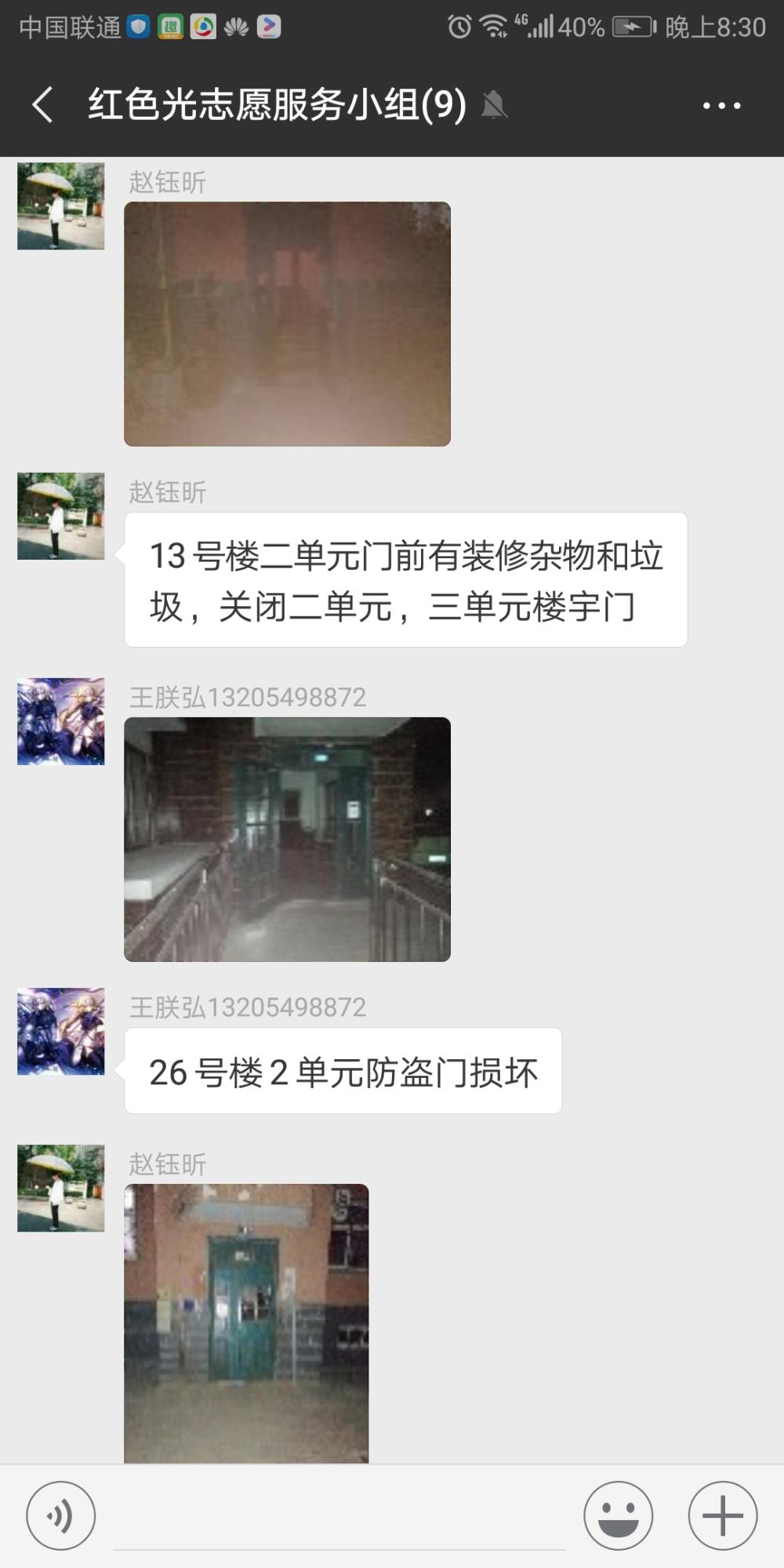View 赵钰昕's profile via top avatar

tap(61, 206)
